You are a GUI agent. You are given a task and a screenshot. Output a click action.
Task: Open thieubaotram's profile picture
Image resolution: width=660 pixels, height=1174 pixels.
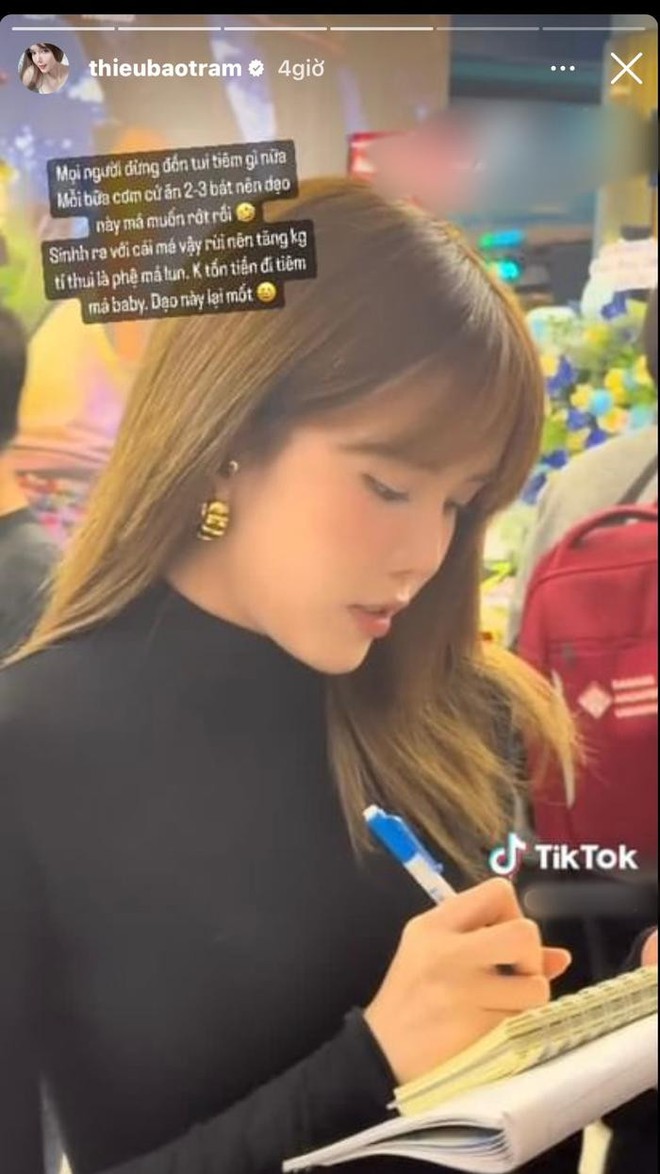tap(44, 68)
